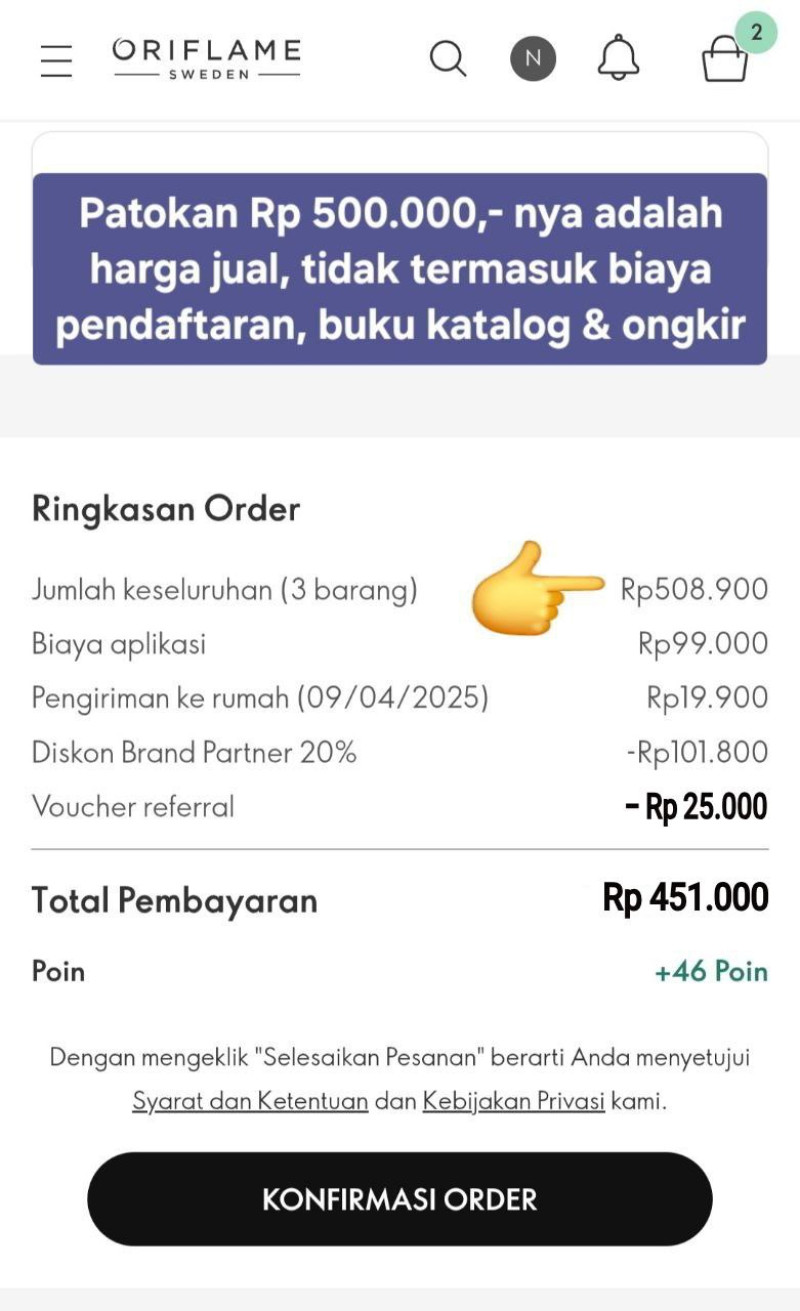Open the profile avatar N
Screen dimensions: 800x1311
pos(533,59)
